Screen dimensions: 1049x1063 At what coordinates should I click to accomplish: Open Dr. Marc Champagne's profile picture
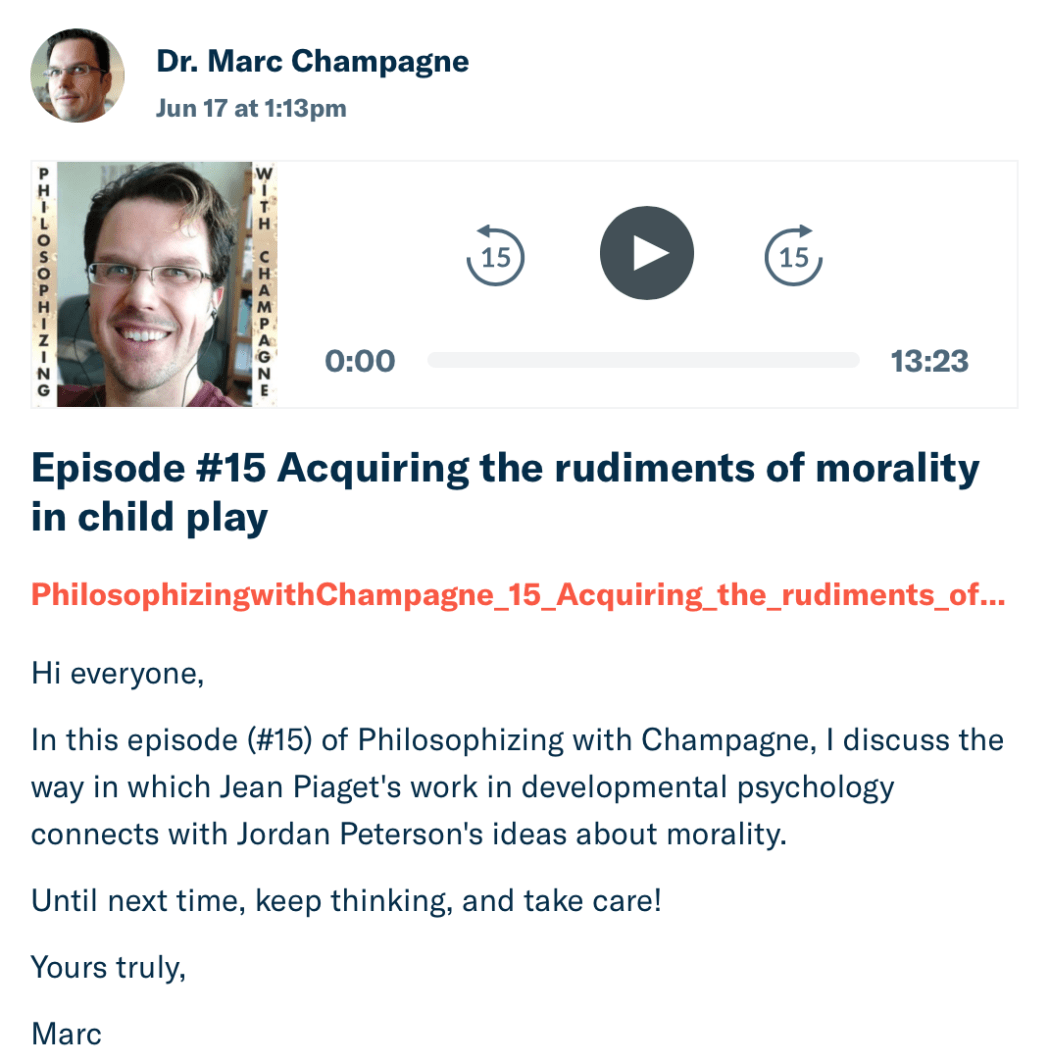coord(77,75)
